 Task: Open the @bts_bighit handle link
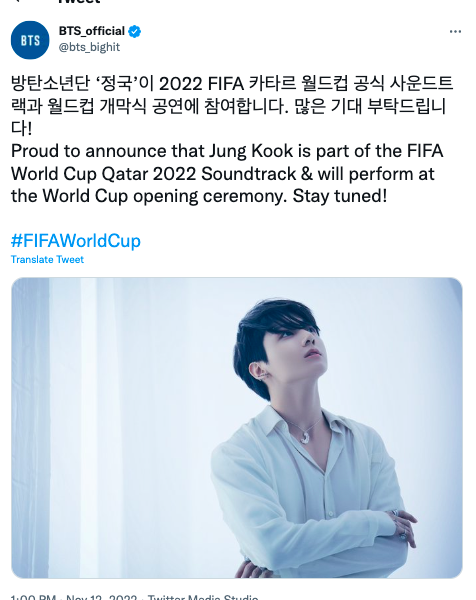click(x=89, y=47)
